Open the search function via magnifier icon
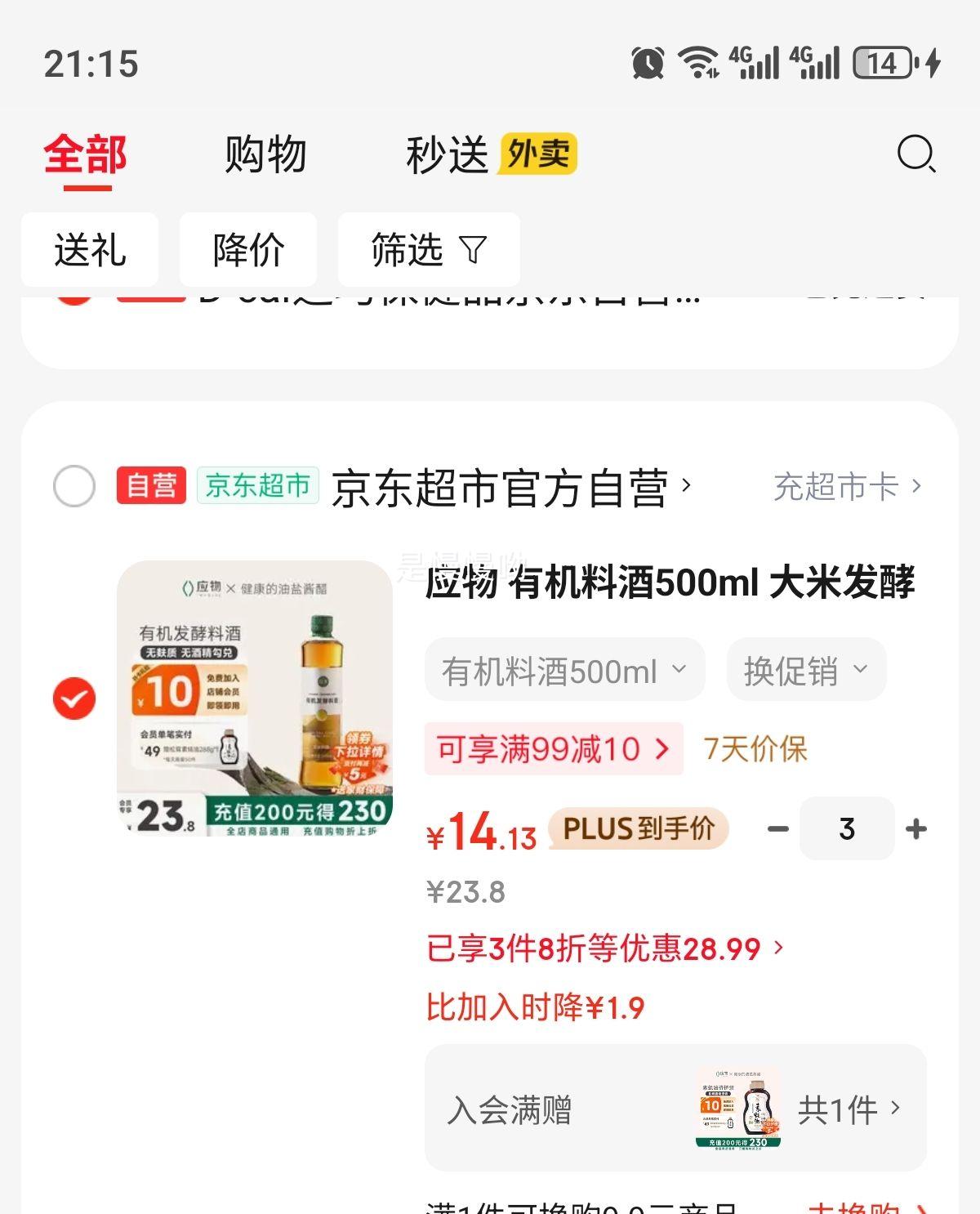The image size is (980, 1214). tap(916, 155)
